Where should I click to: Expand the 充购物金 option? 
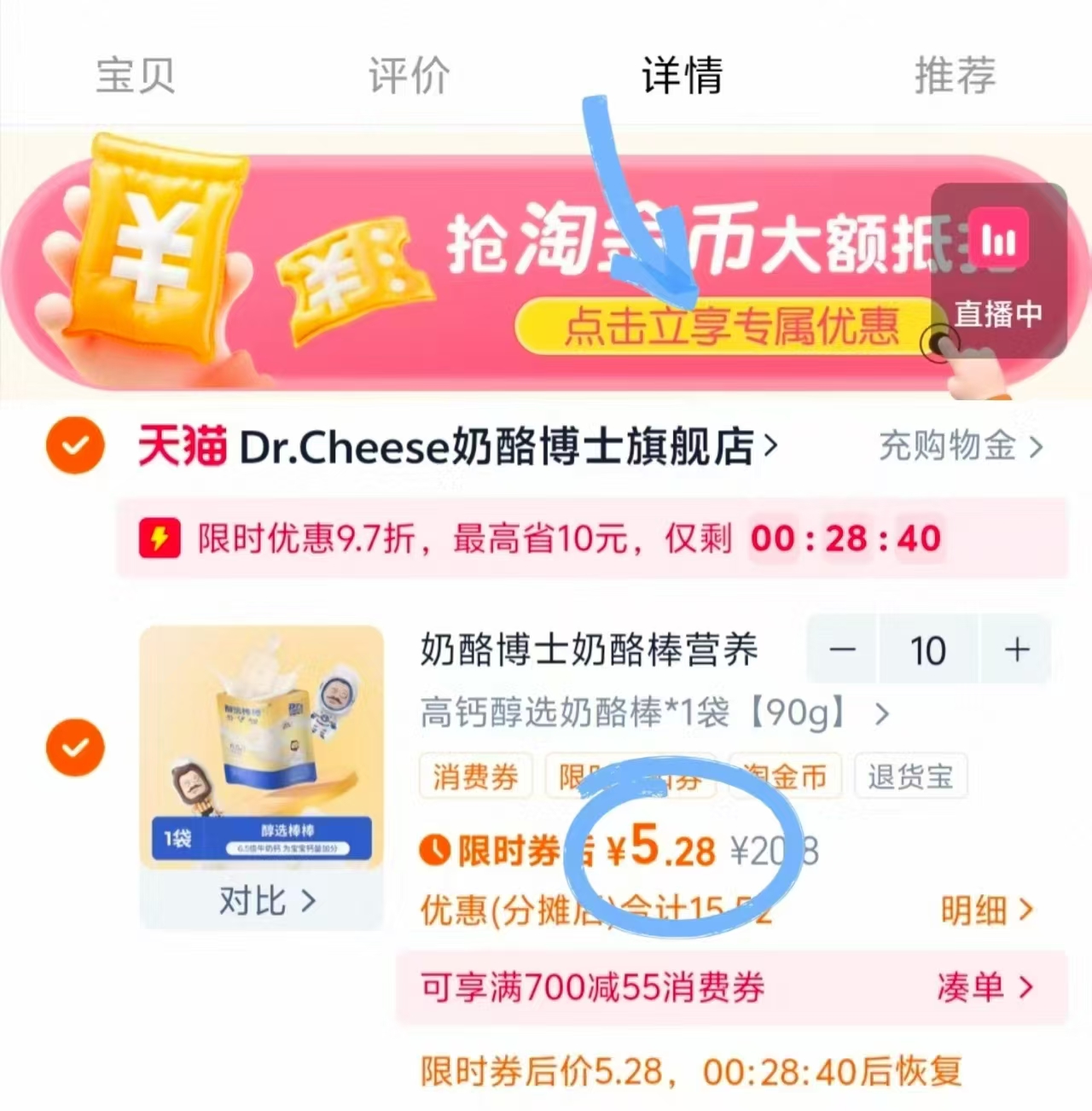(x=957, y=445)
